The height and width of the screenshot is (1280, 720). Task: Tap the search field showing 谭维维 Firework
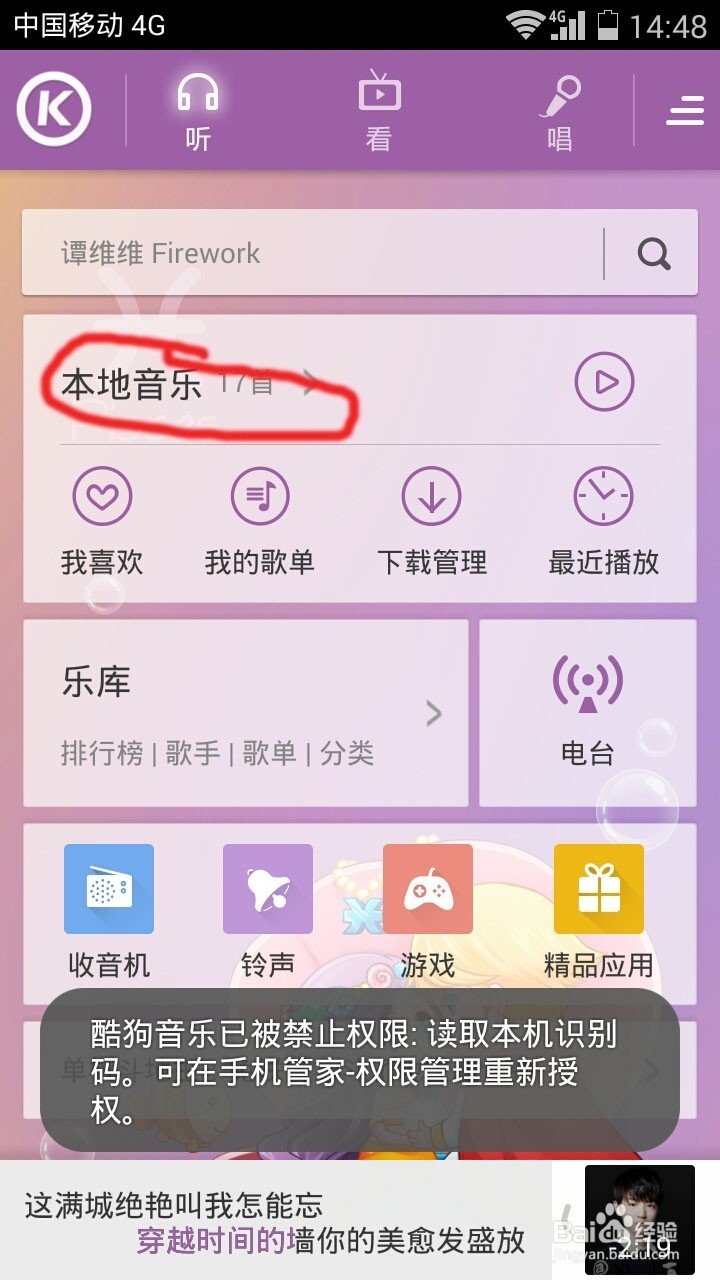pos(300,254)
